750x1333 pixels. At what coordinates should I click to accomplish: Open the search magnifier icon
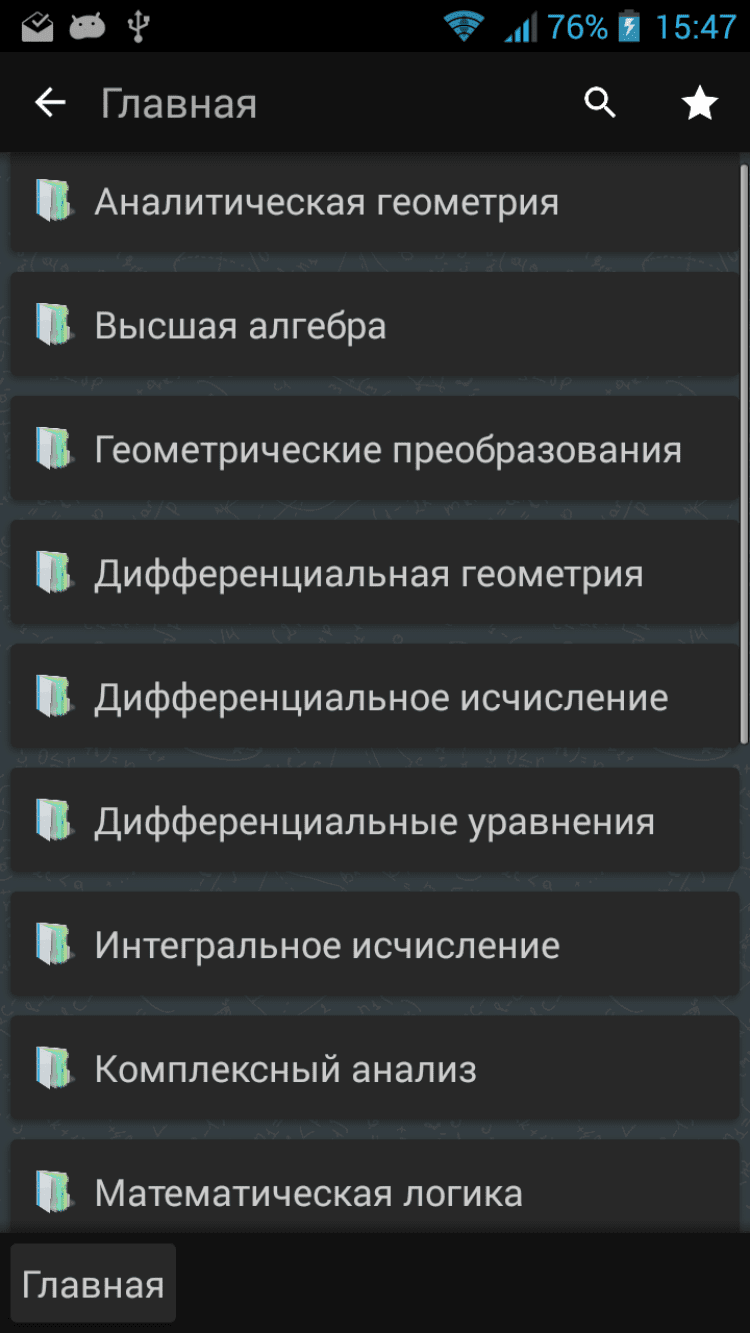[x=600, y=103]
